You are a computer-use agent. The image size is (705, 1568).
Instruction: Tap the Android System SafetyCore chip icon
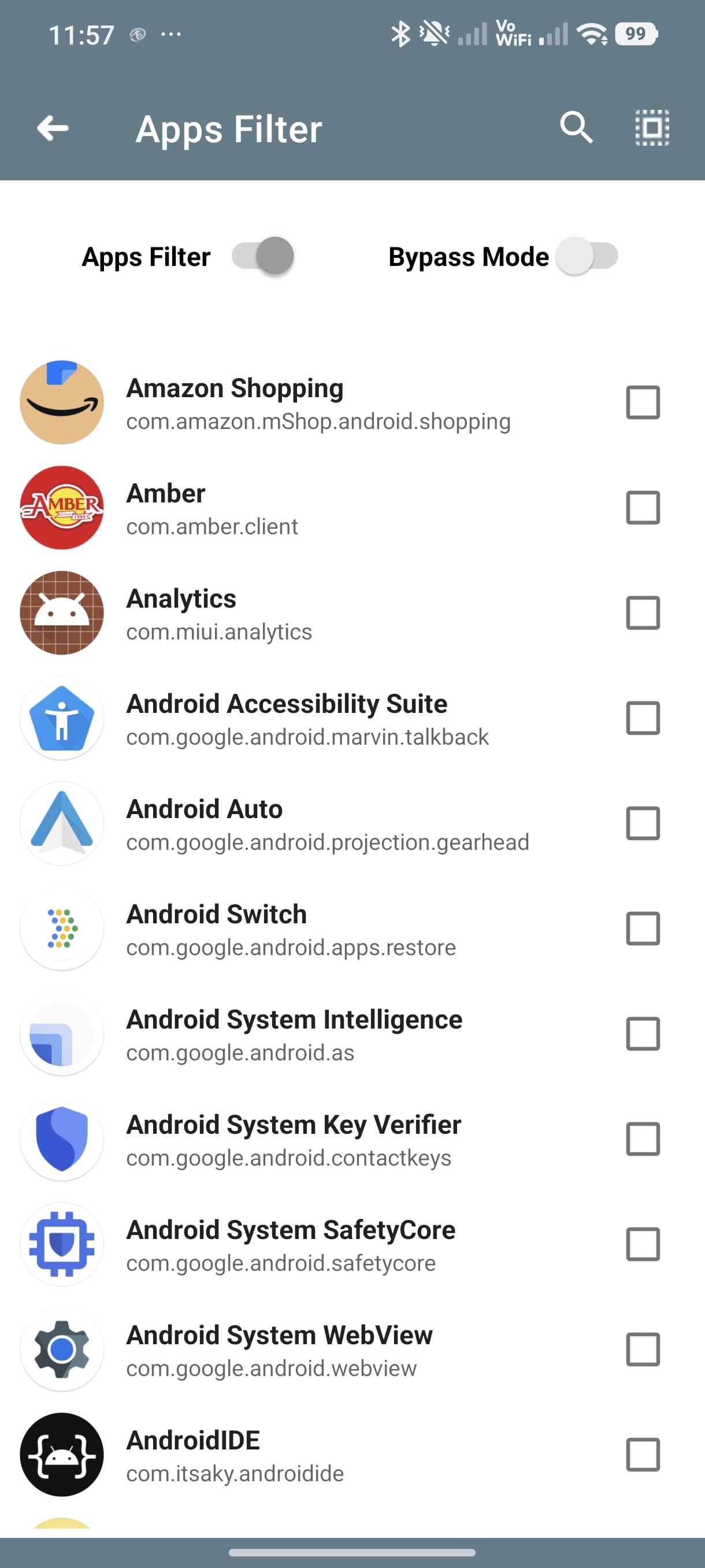[x=61, y=1245]
